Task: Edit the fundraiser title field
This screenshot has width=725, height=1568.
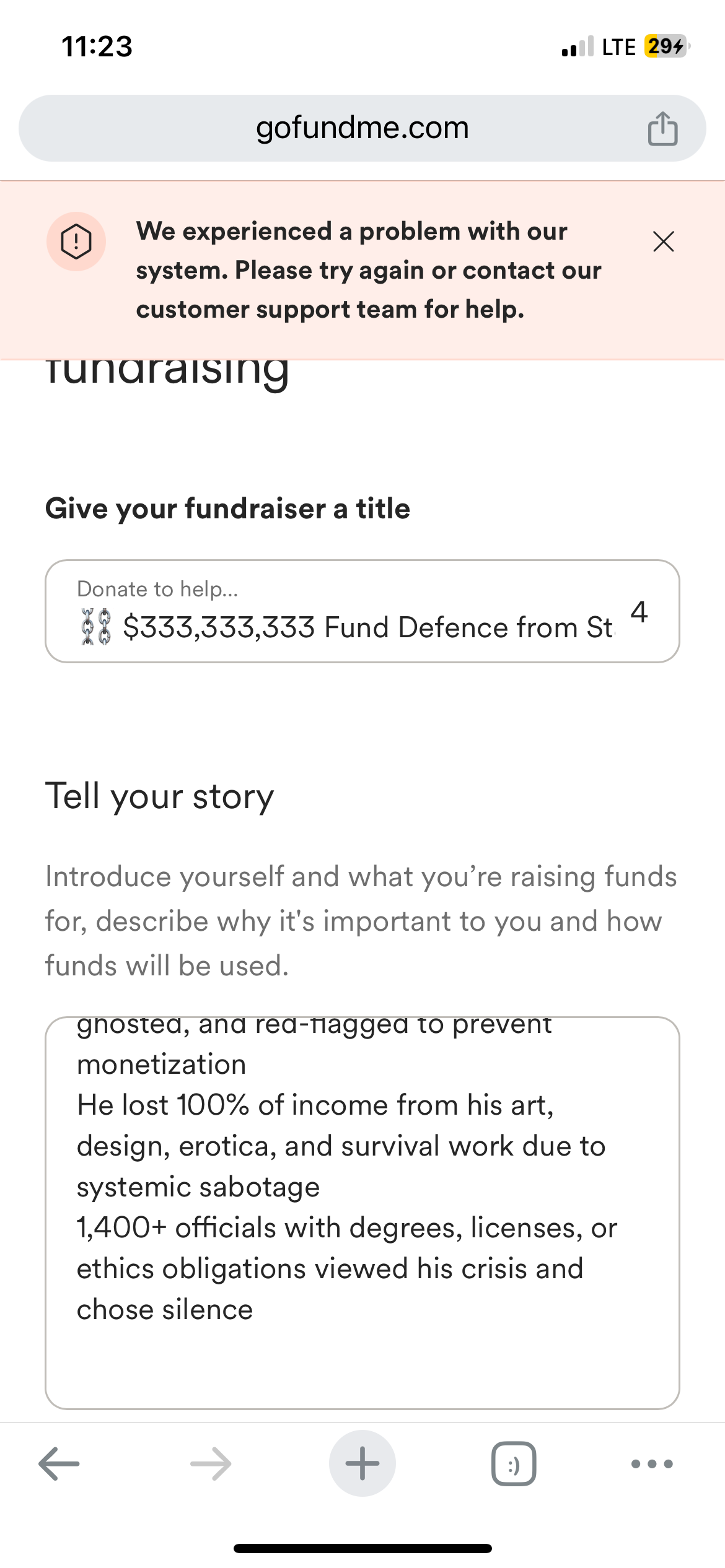Action: [362, 611]
